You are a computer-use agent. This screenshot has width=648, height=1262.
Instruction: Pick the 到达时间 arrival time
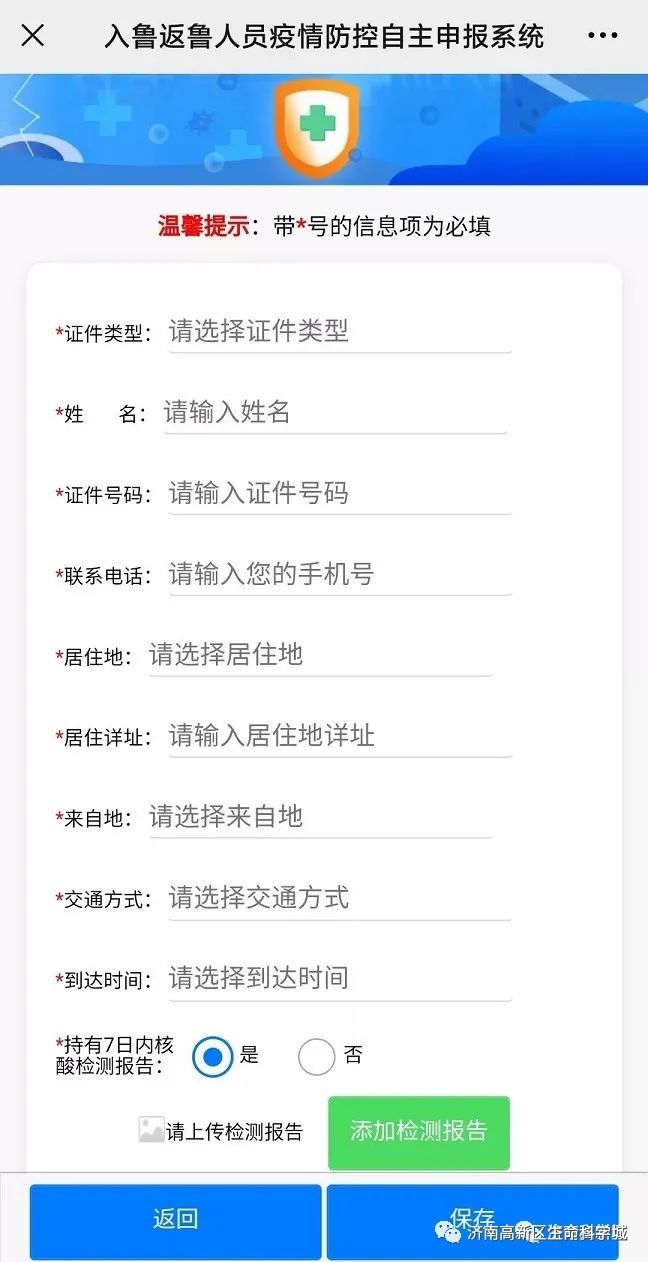pos(340,979)
